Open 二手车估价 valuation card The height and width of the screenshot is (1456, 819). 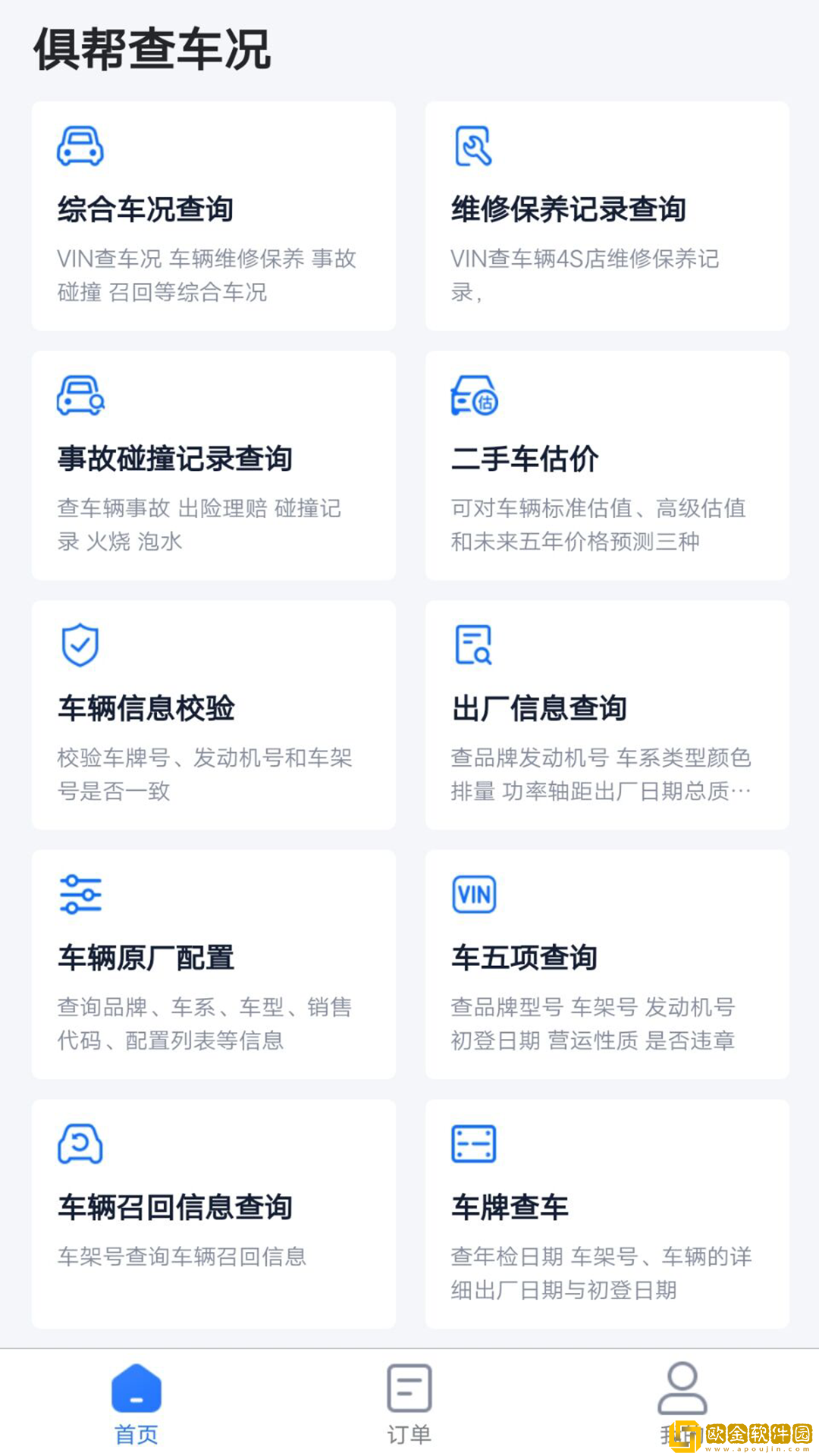click(x=607, y=466)
